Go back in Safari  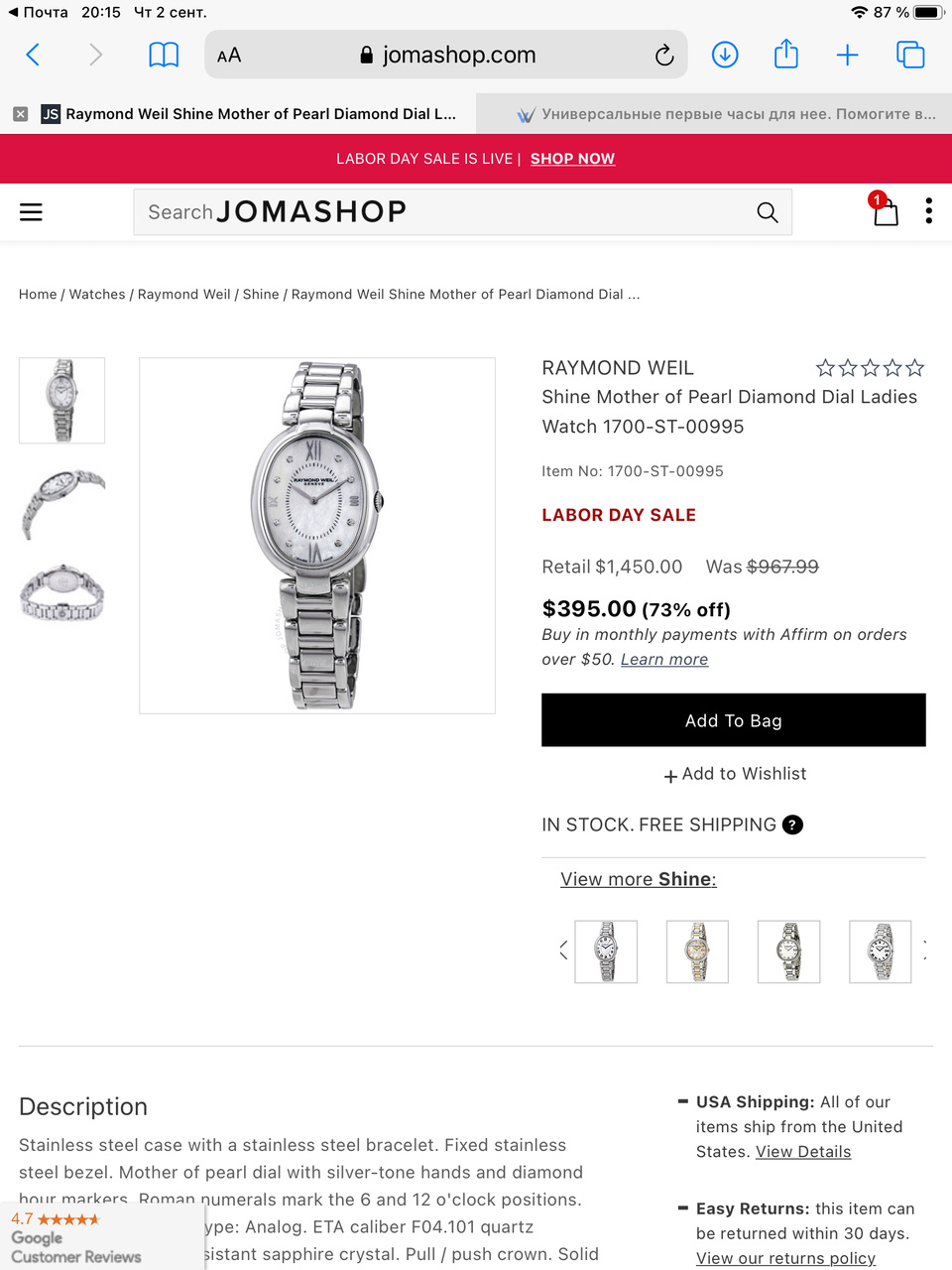[x=33, y=55]
